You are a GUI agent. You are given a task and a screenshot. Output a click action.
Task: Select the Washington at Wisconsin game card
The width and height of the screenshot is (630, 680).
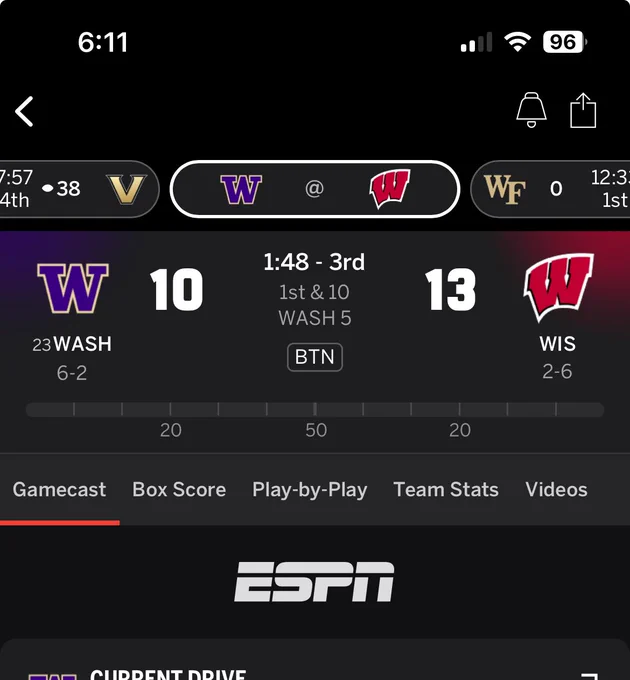tap(314, 189)
